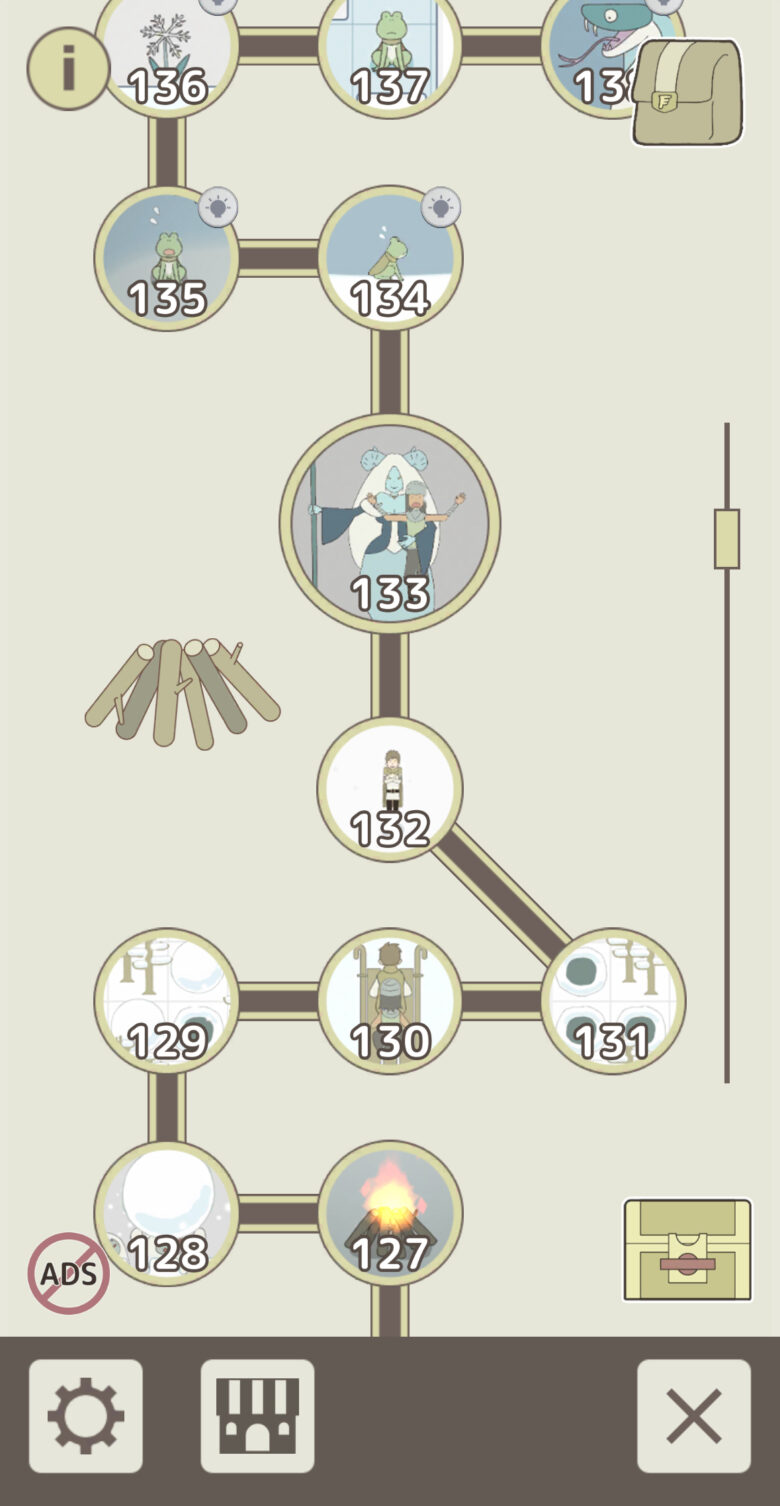Open level 131
780x1506 pixels.
(x=613, y=1000)
